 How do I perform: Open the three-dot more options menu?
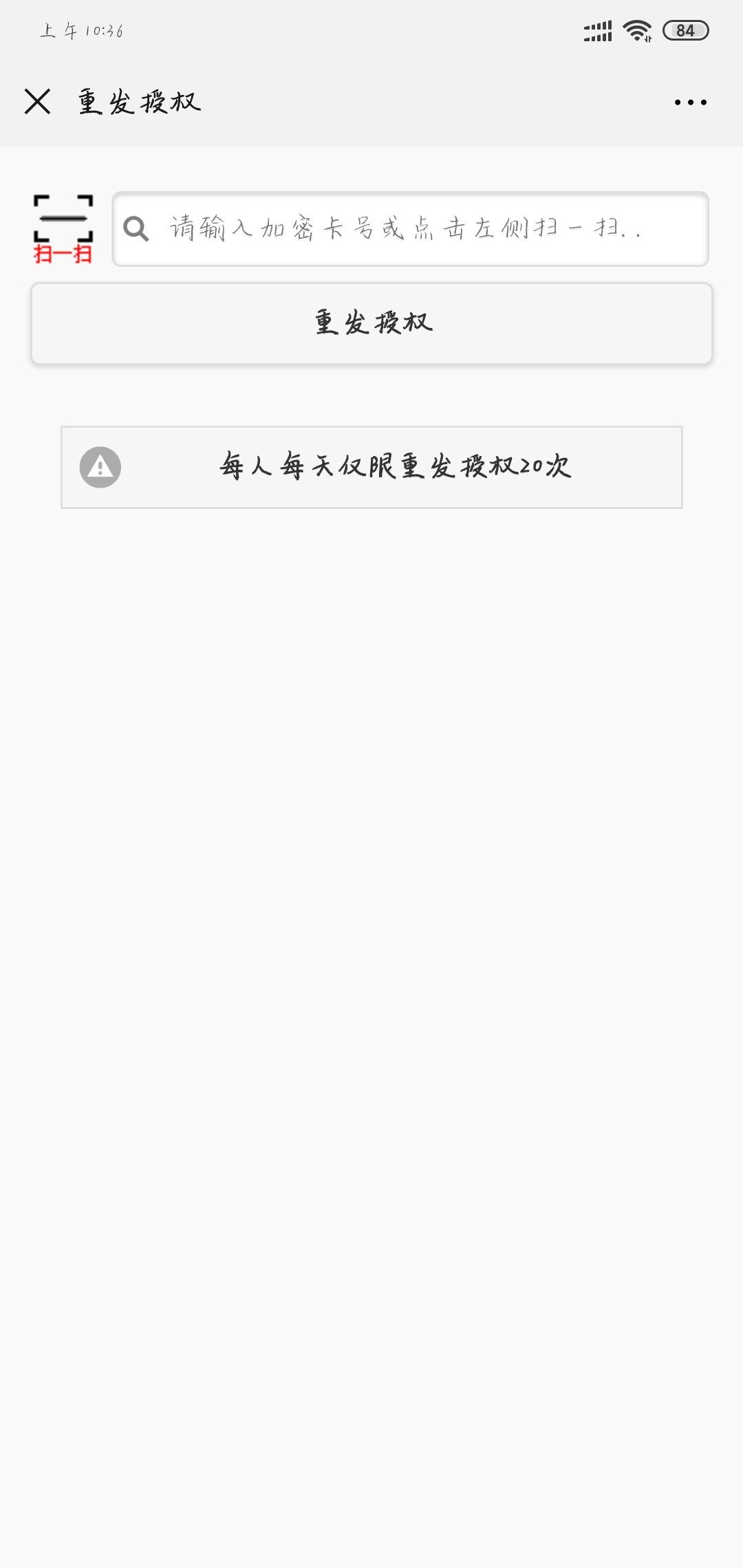tap(690, 101)
